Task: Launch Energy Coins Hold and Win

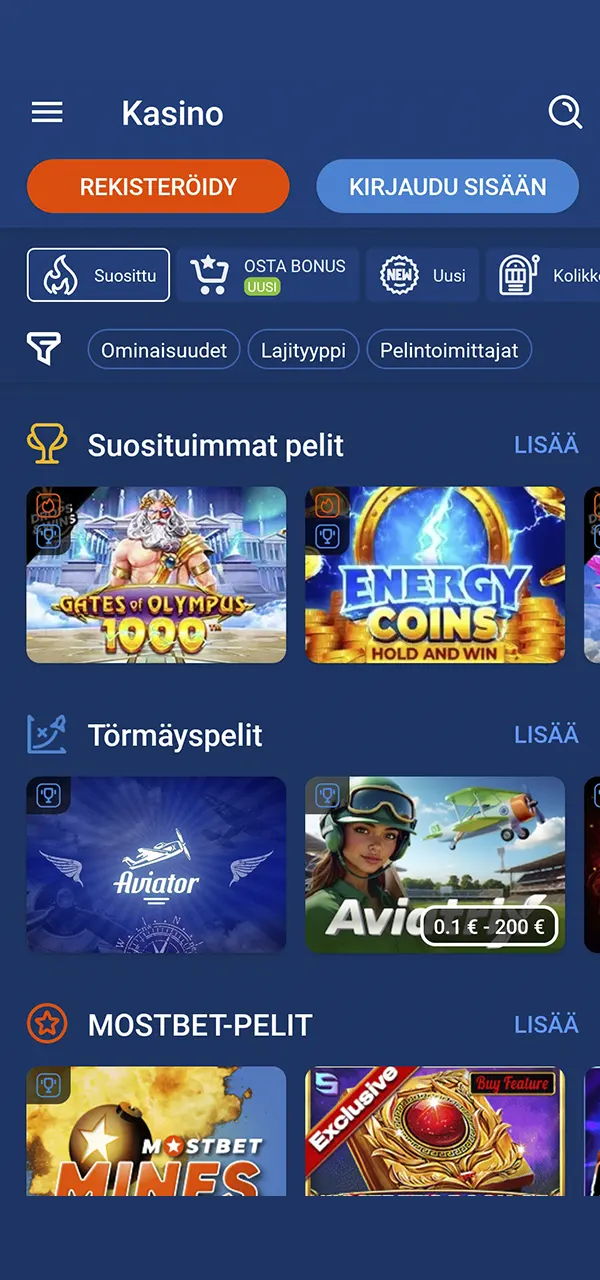Action: (x=435, y=575)
